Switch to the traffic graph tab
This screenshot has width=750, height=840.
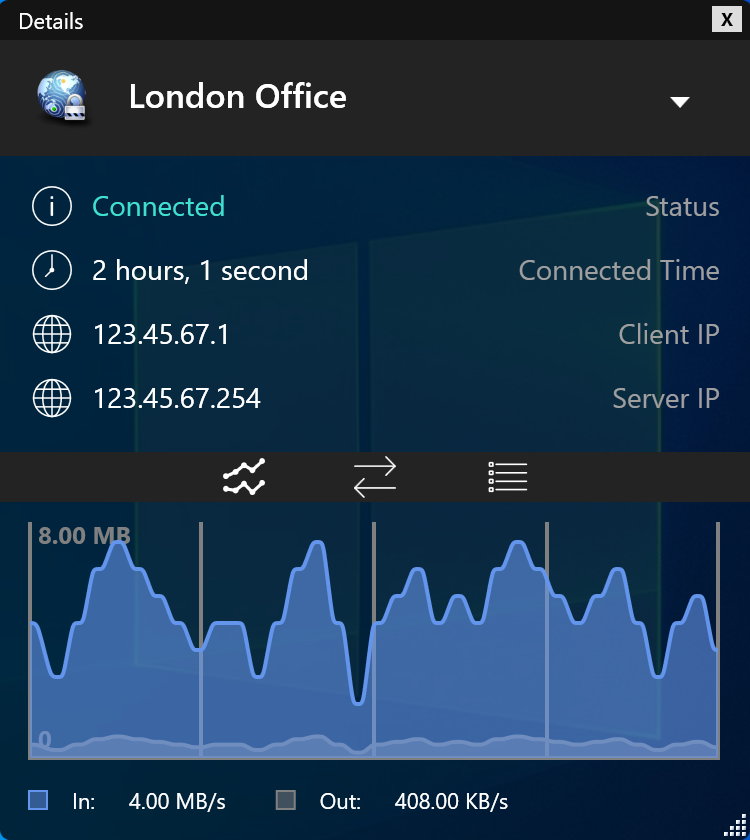click(x=244, y=477)
